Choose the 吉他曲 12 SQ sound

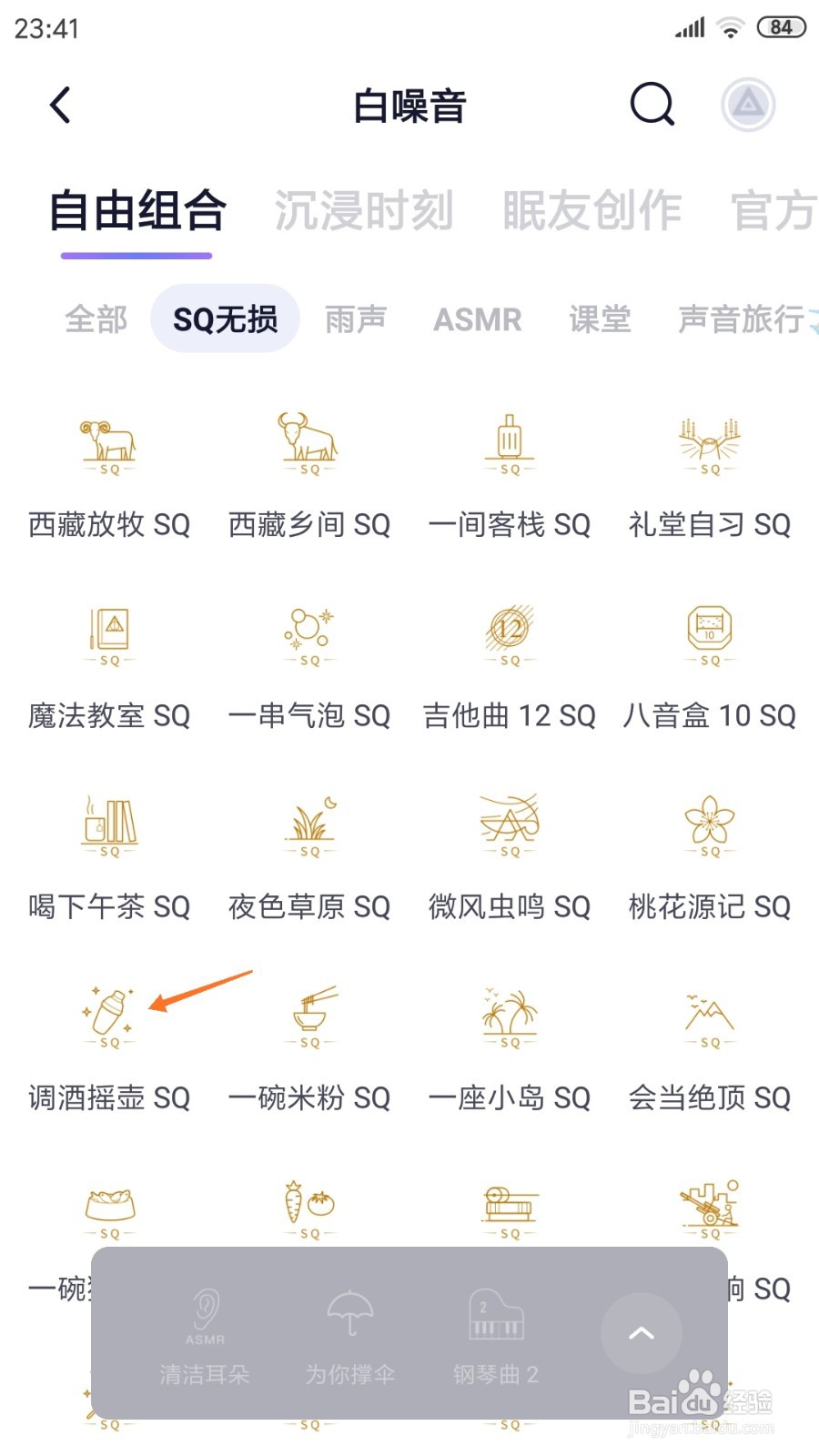(510, 666)
